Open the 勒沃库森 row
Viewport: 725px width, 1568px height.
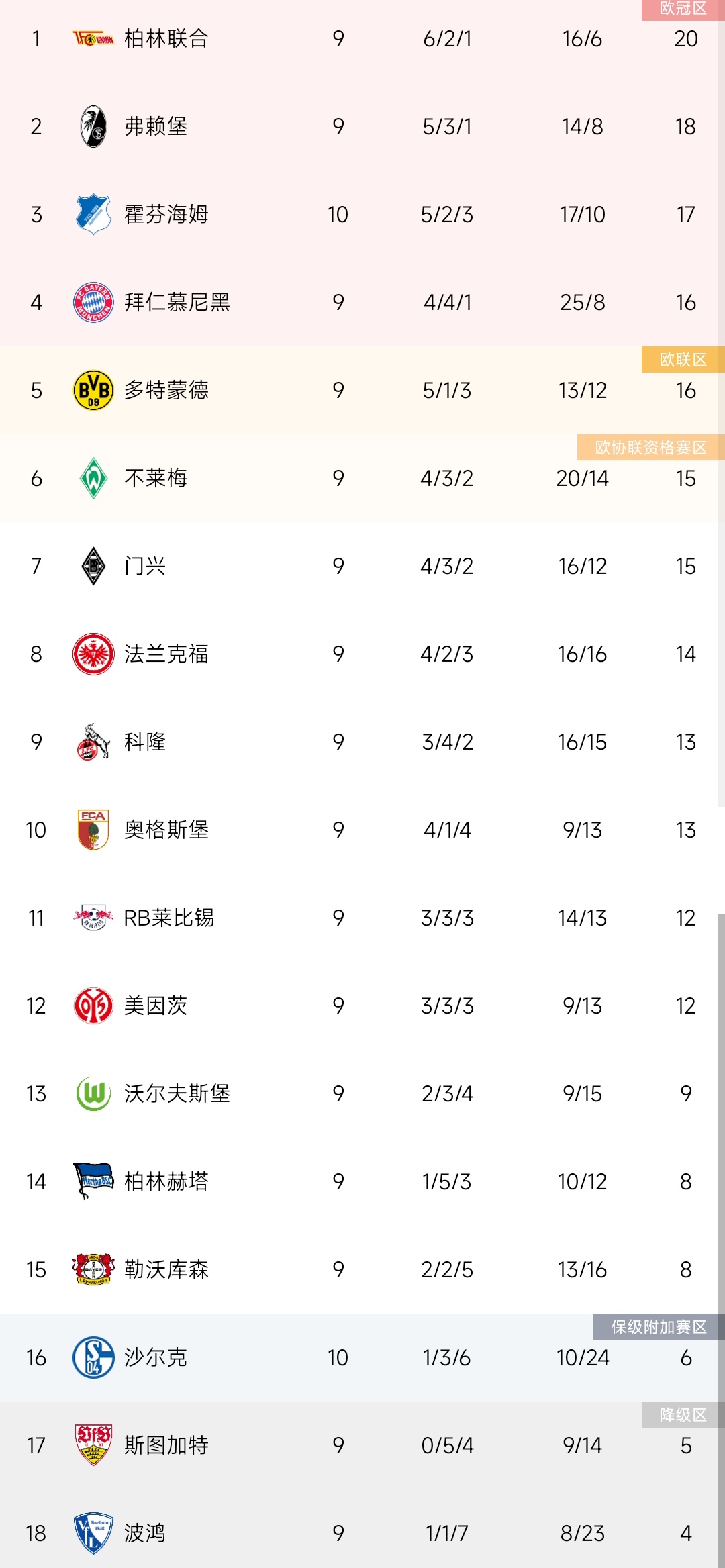coord(362,1269)
